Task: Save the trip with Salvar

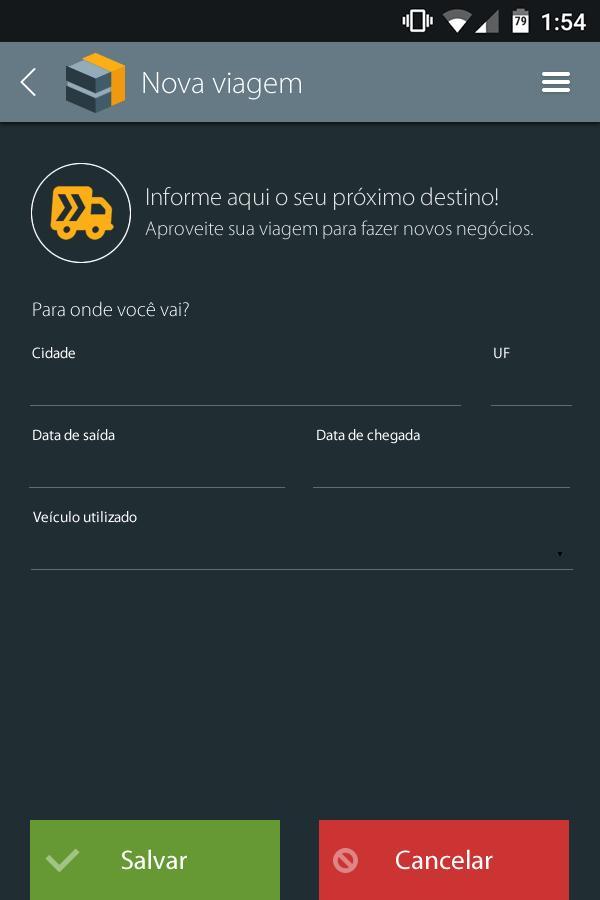Action: pyautogui.click(x=155, y=860)
